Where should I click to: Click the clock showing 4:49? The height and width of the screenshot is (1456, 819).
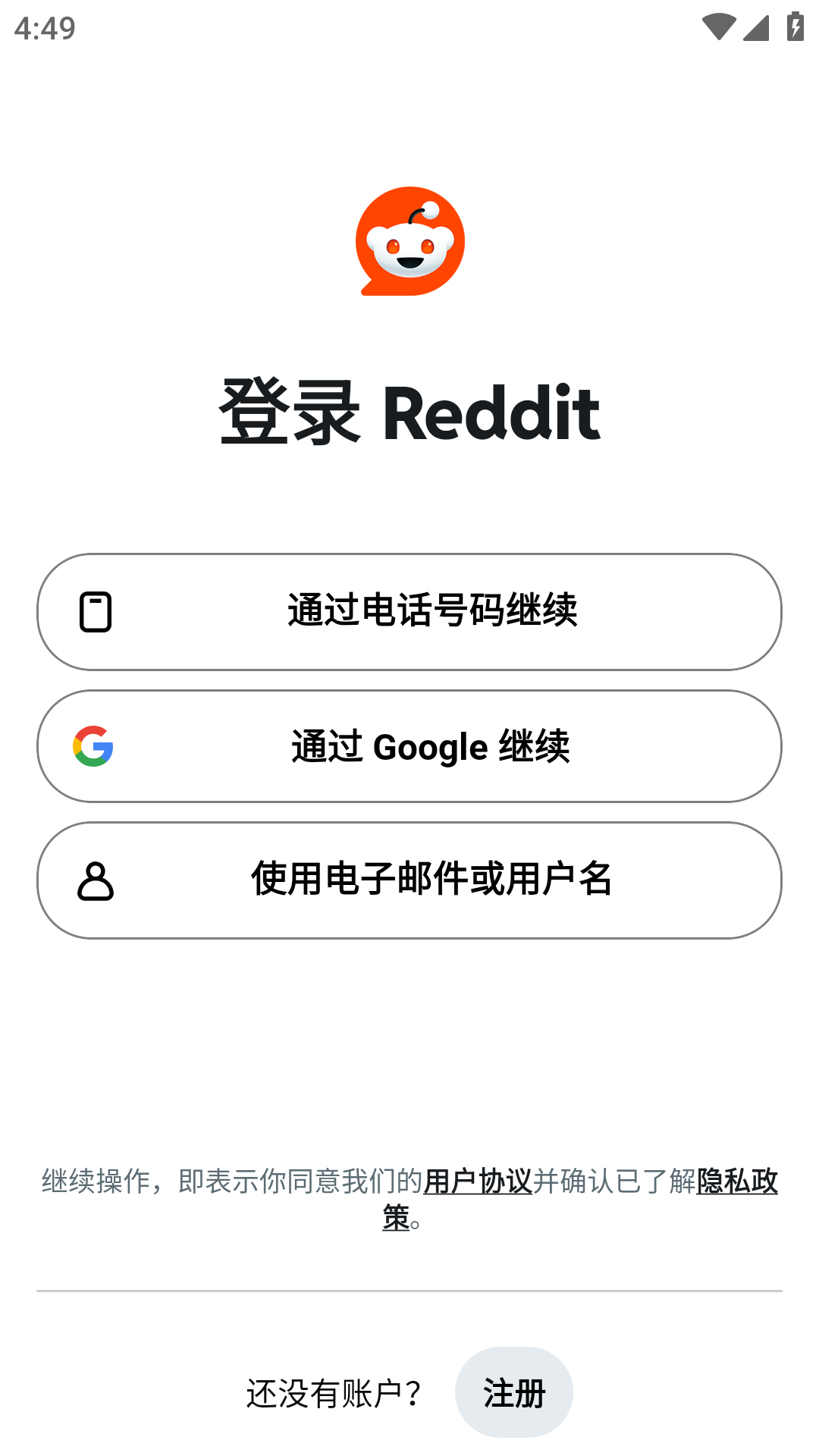tap(45, 27)
